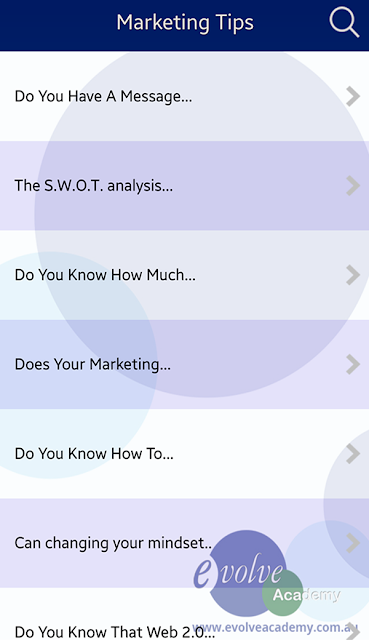This screenshot has width=369, height=640.
Task: Open the search icon in header
Action: click(x=344, y=22)
